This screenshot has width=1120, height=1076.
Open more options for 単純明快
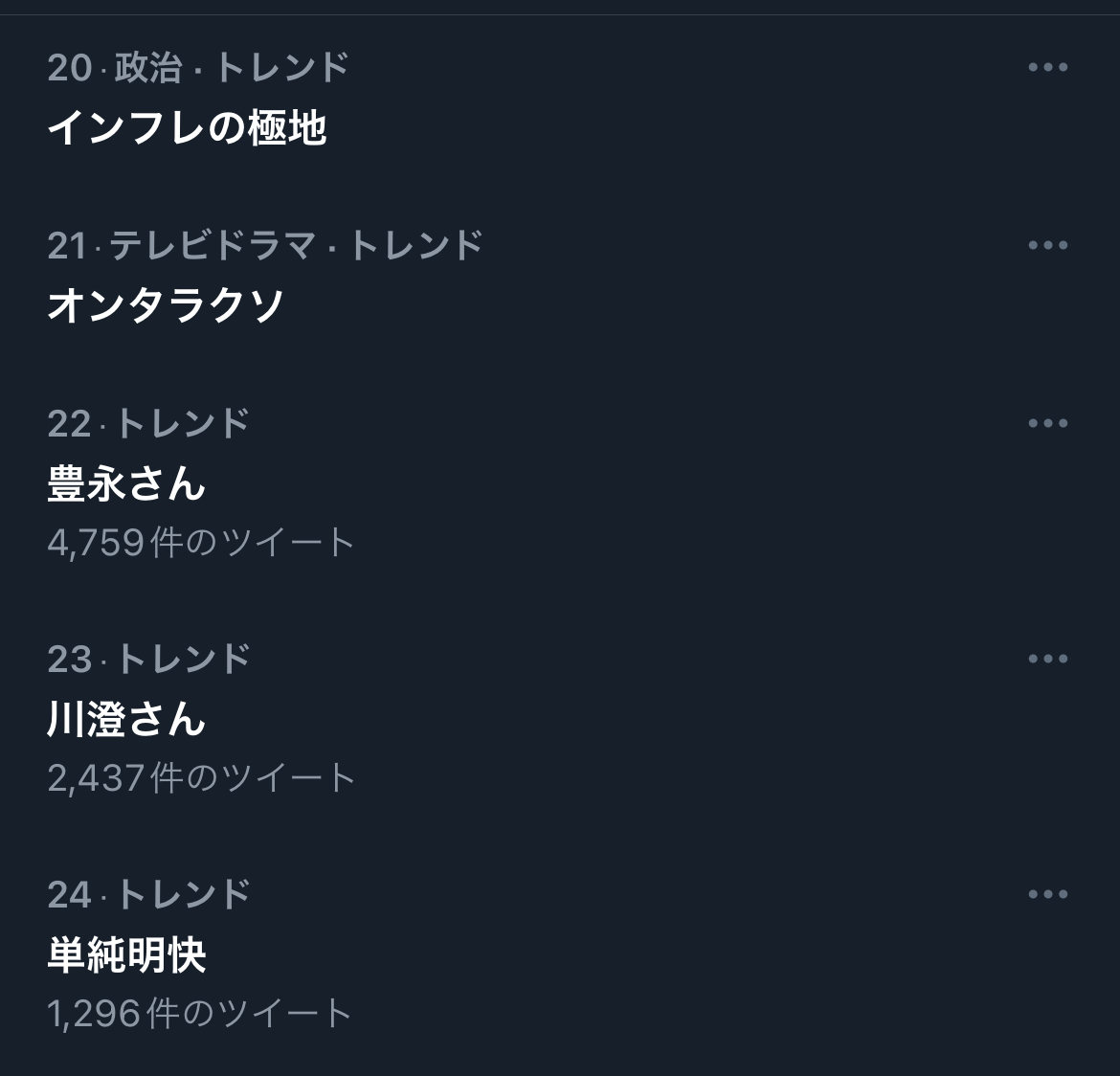1047,894
